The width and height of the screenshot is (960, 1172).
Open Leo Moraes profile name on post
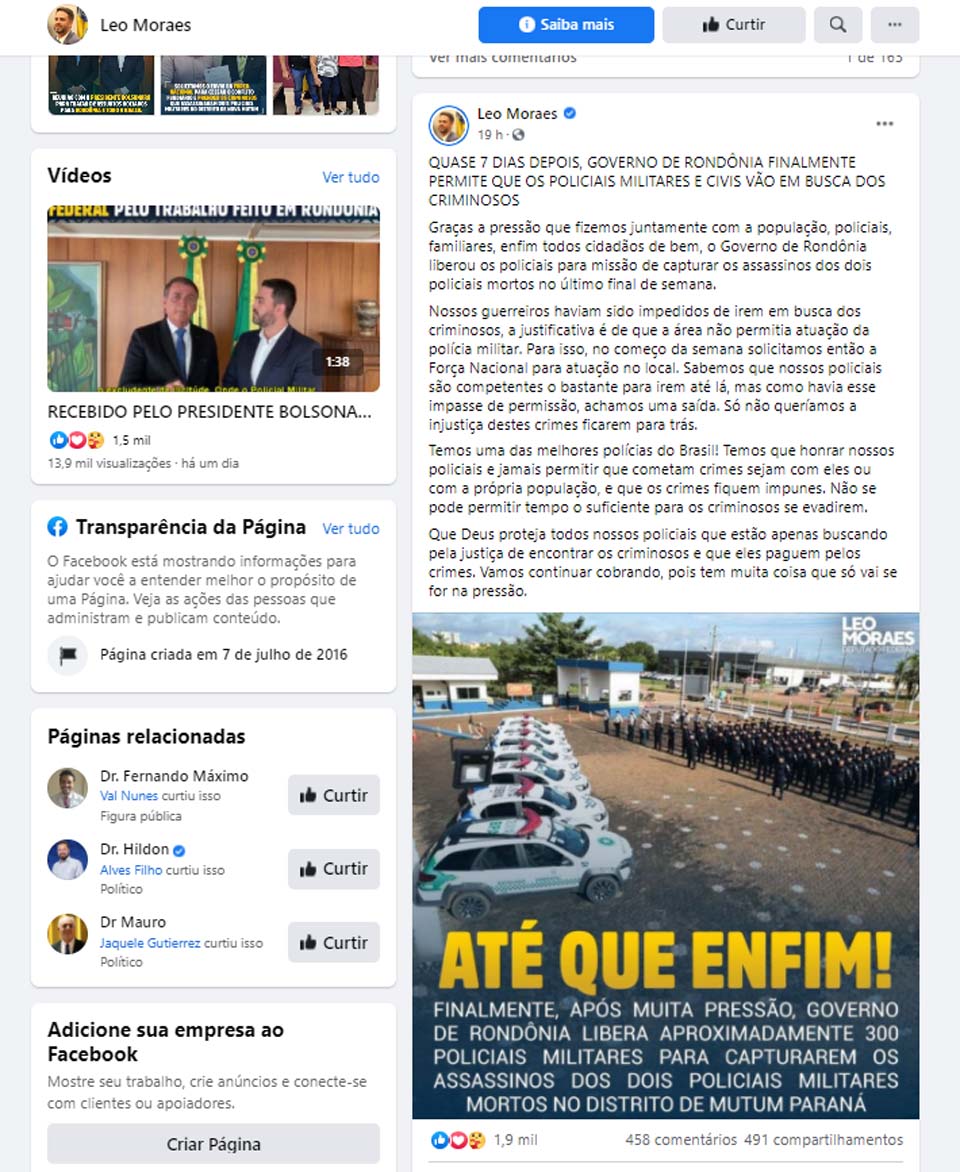coord(516,114)
